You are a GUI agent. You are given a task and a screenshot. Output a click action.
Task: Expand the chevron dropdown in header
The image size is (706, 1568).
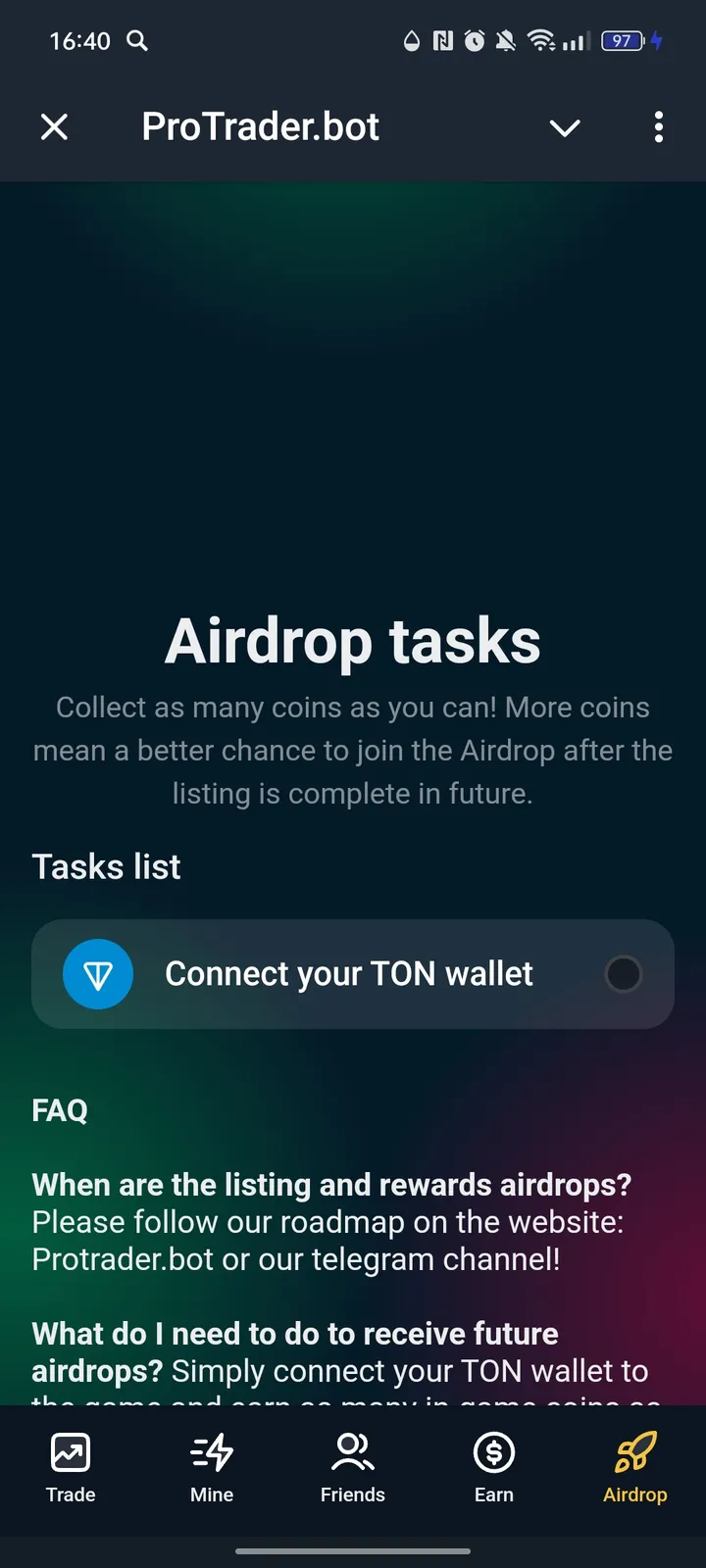[565, 127]
